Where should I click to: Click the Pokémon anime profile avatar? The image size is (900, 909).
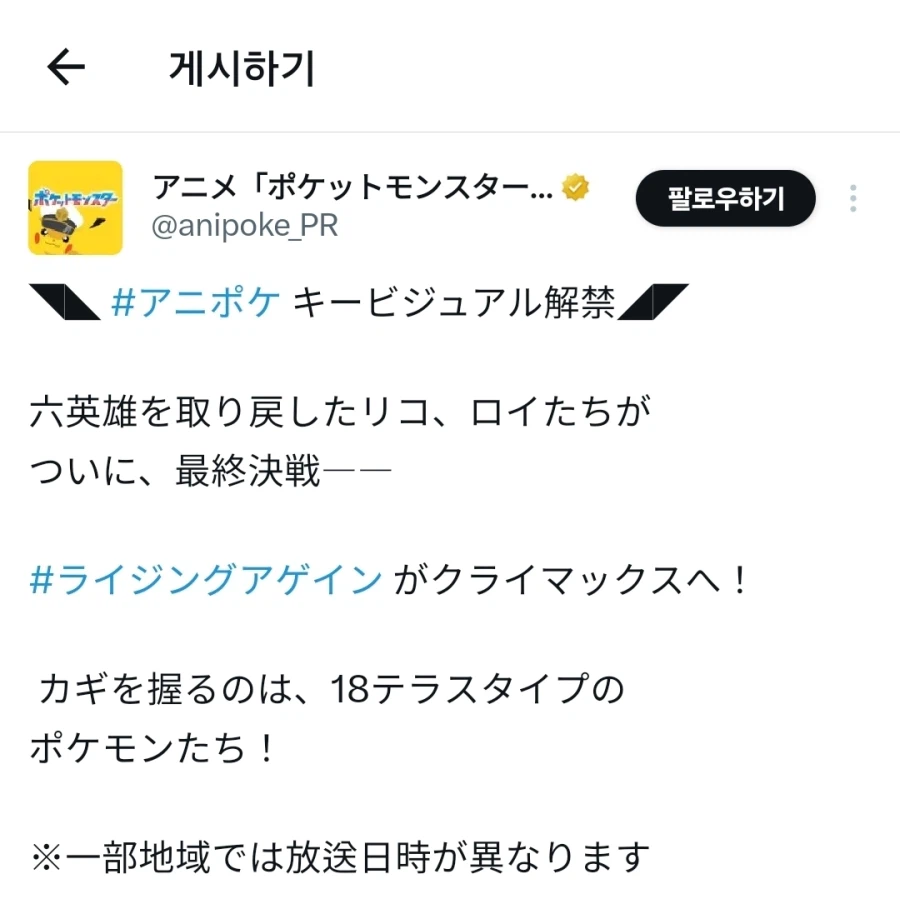(75, 208)
